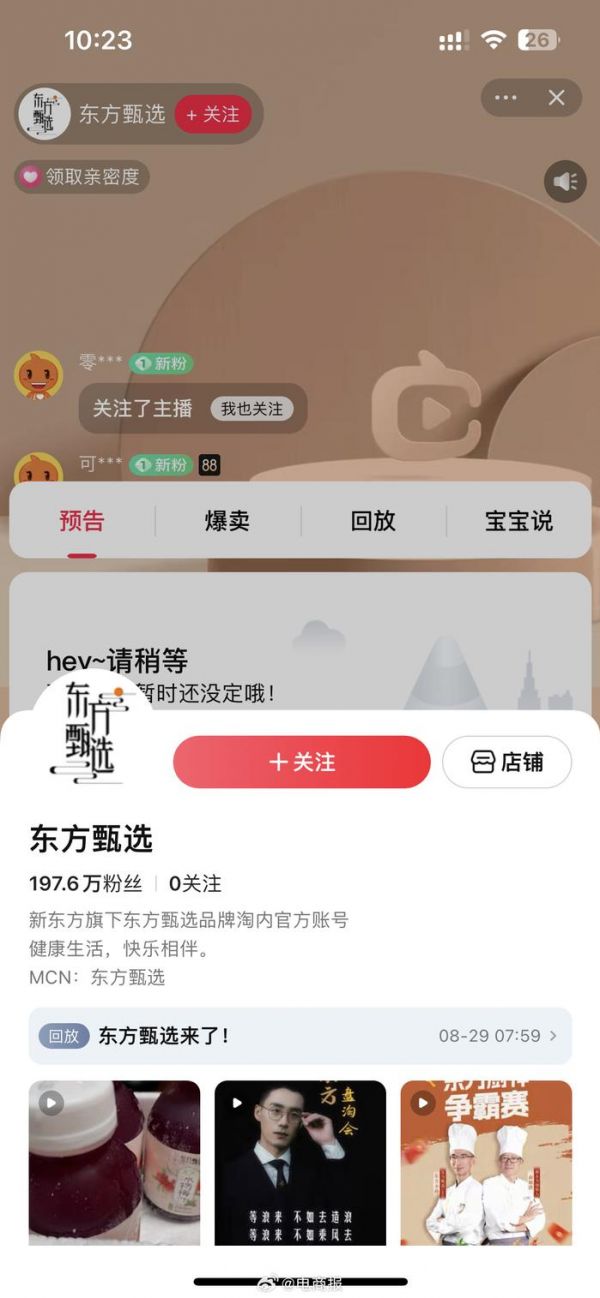Open replay 东方甄选来了！
The image size is (600, 1298).
pyautogui.click(x=300, y=1036)
